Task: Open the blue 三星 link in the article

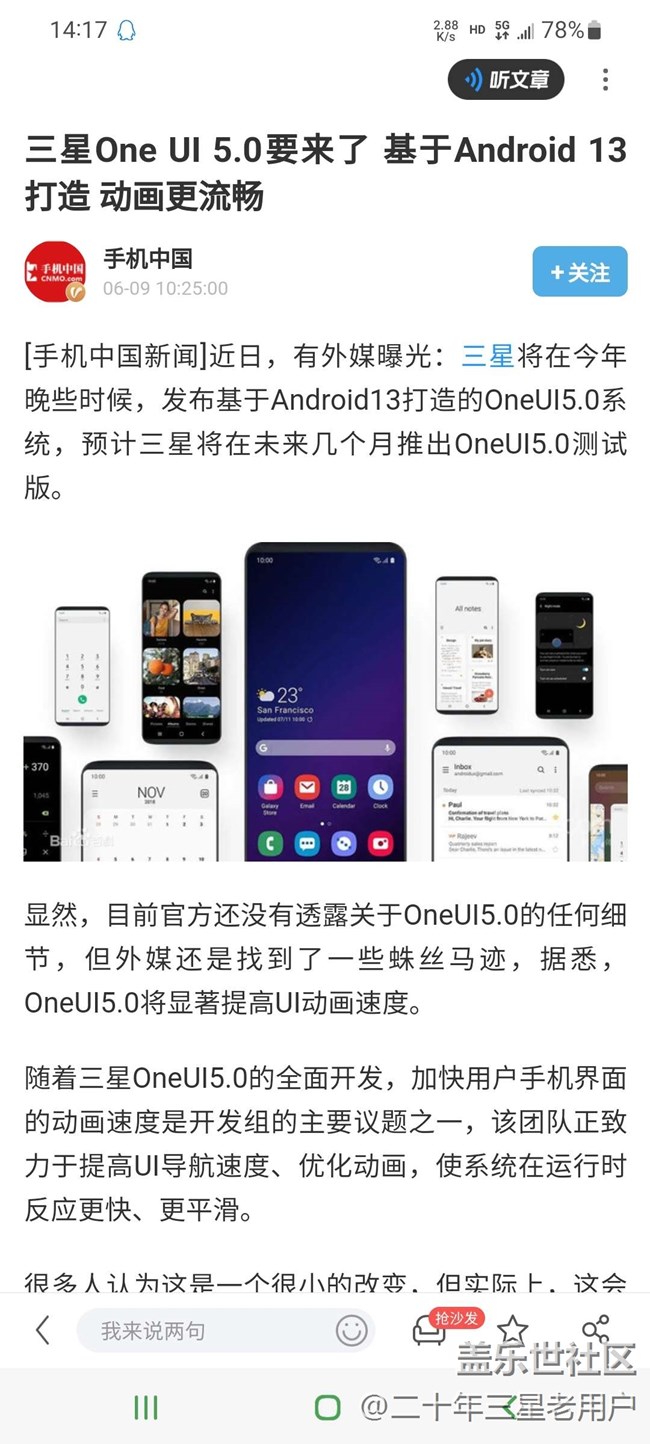Action: click(487, 355)
